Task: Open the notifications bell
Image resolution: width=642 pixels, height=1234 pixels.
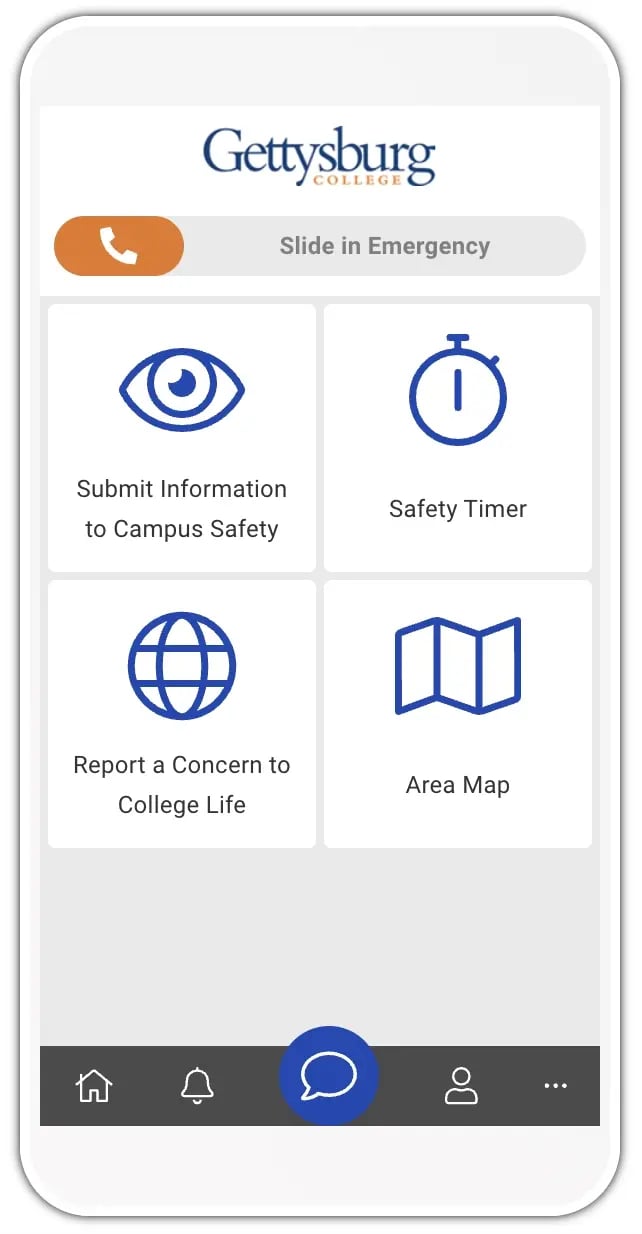Action: [197, 1085]
